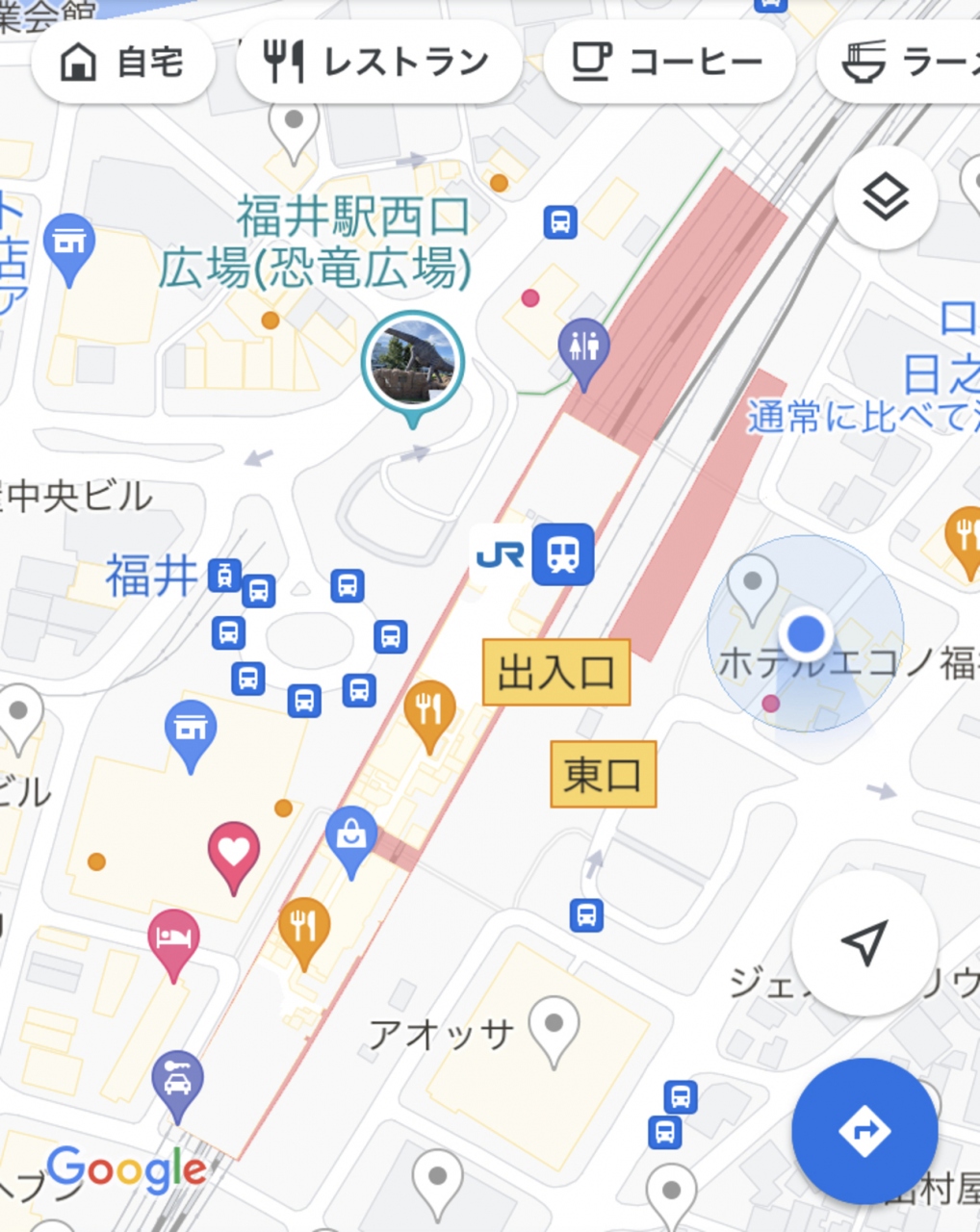
Task: Tap the レストラン restaurant chip
Action: (x=377, y=64)
